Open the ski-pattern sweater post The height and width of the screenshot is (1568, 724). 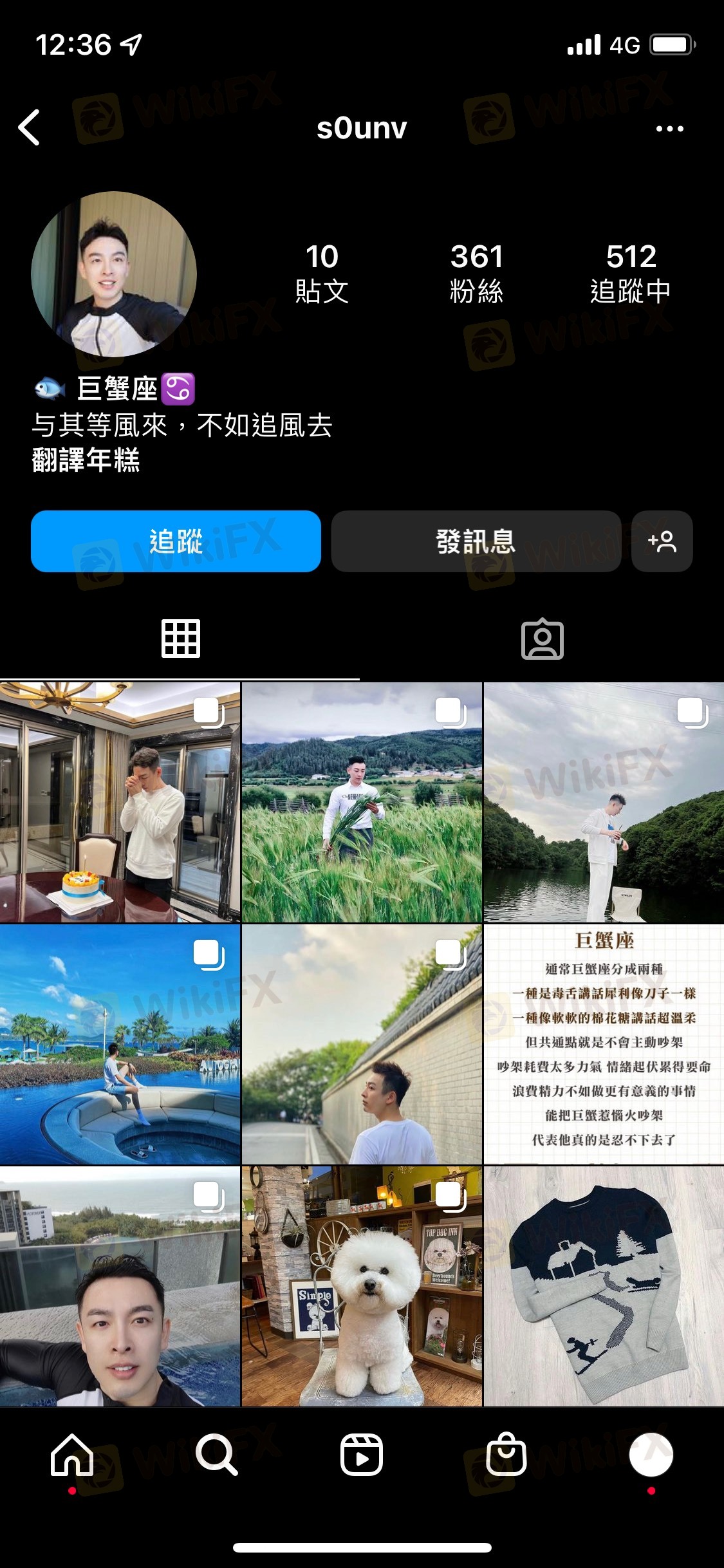pos(603,1286)
